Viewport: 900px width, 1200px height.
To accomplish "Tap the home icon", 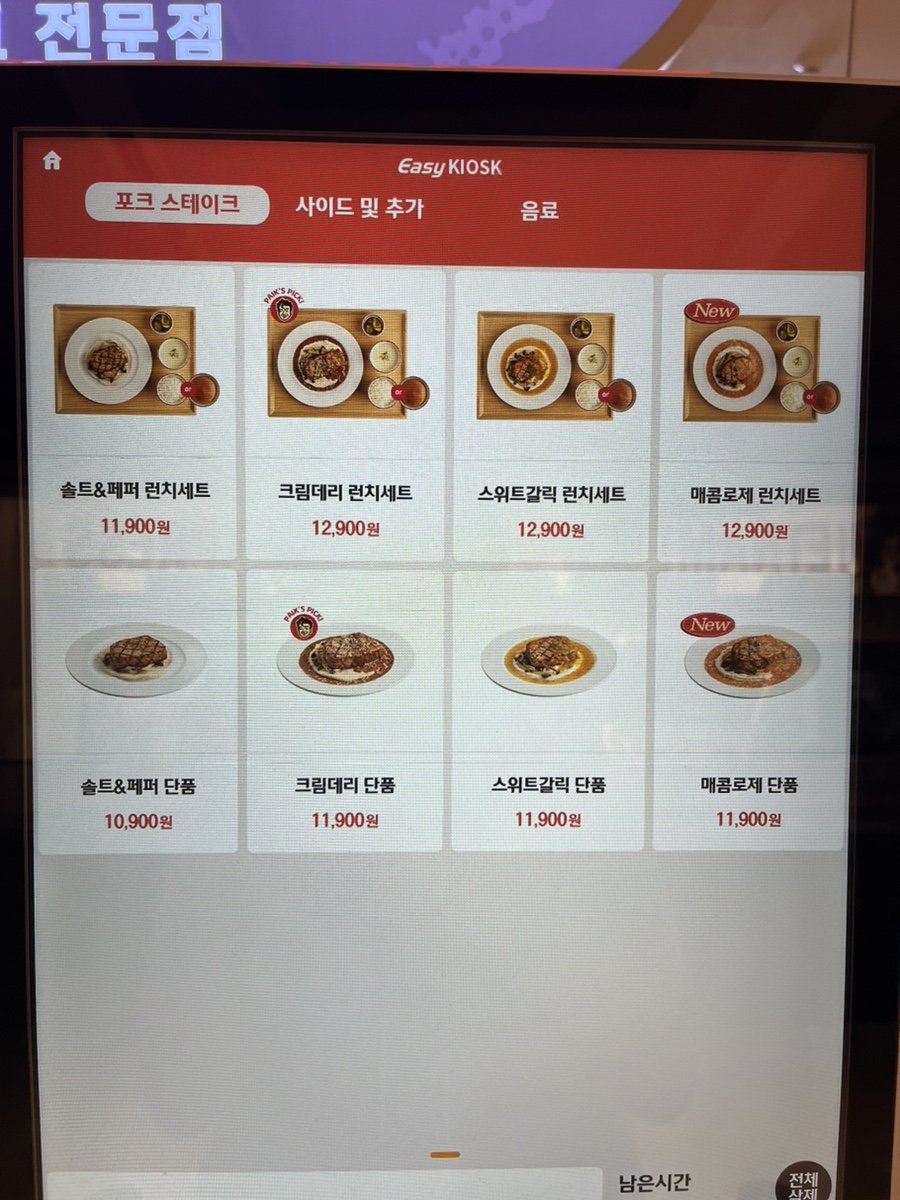I will coord(52,161).
